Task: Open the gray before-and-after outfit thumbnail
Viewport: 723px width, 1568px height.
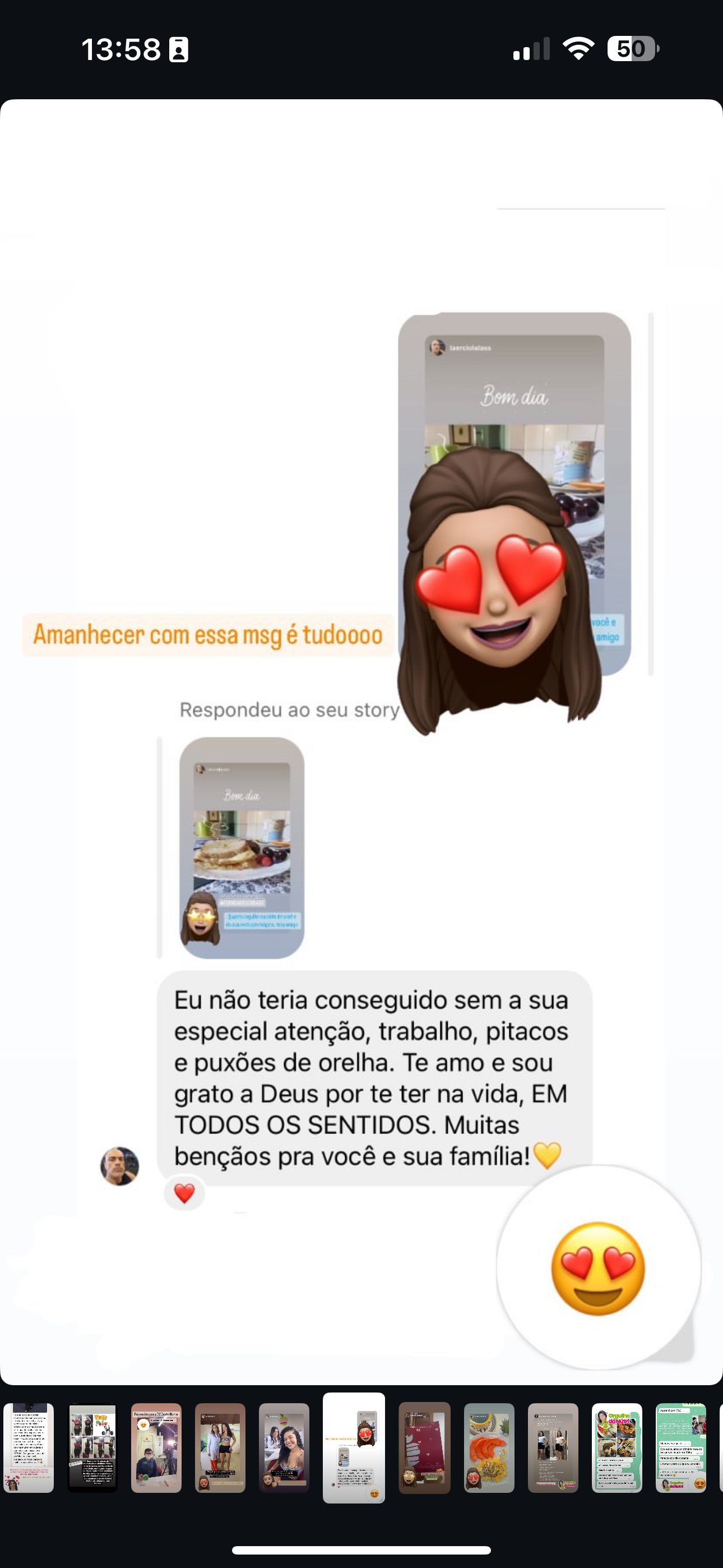Action: (x=553, y=1448)
